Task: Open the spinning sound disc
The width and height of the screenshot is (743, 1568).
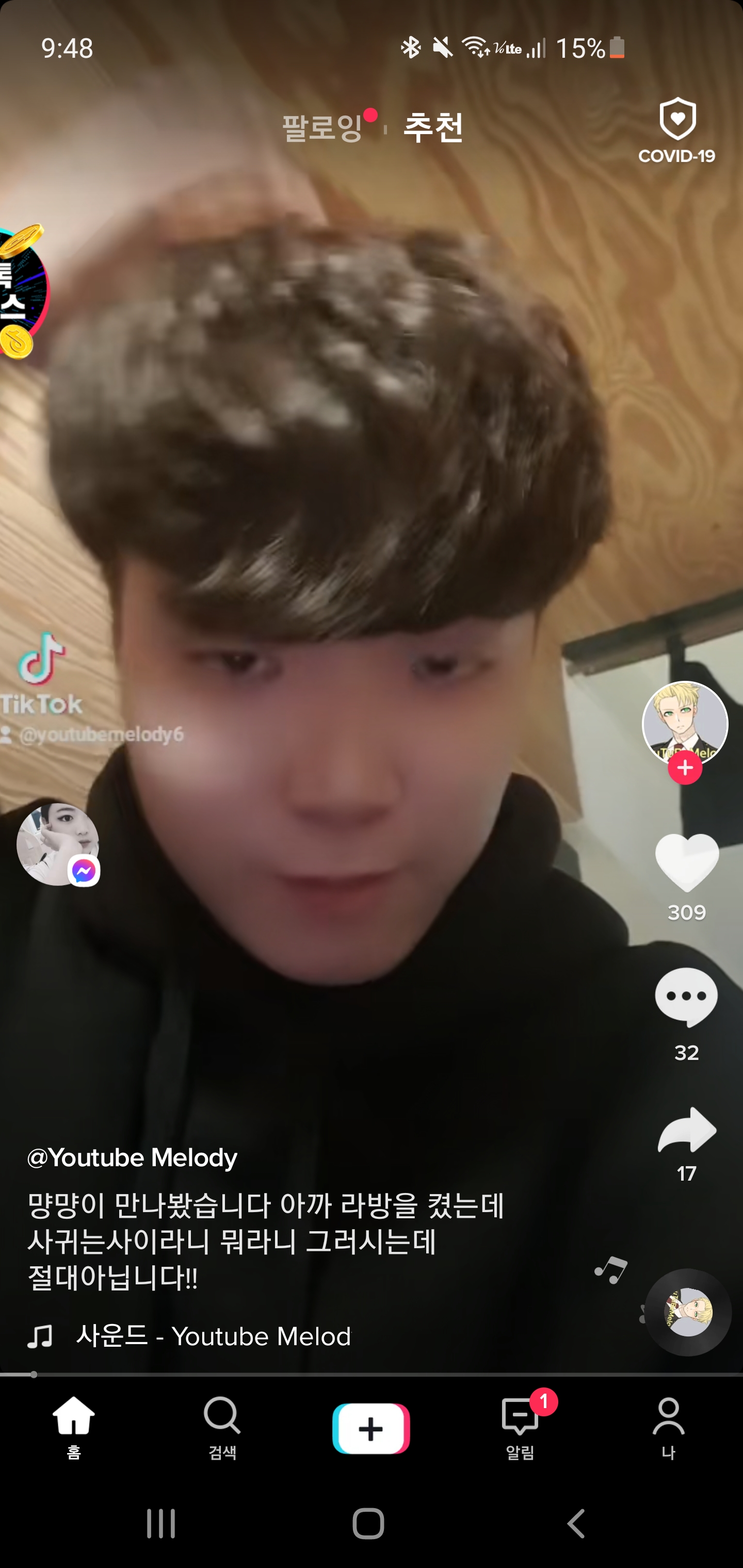Action: 688,1312
